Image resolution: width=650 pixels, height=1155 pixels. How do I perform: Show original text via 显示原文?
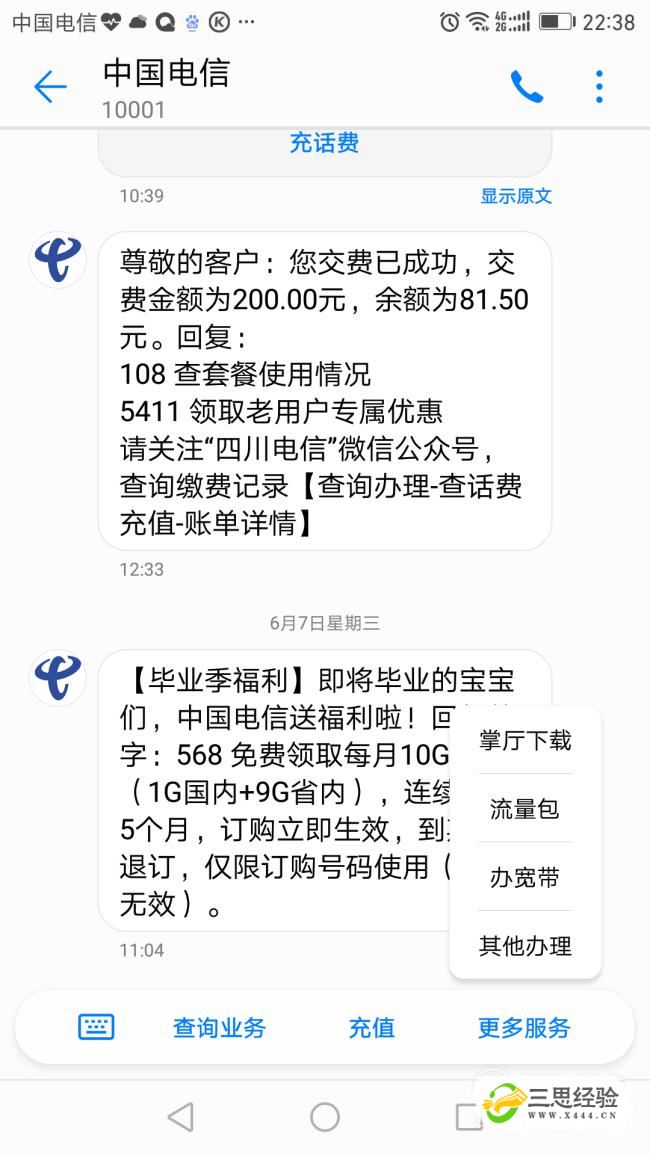point(516,196)
